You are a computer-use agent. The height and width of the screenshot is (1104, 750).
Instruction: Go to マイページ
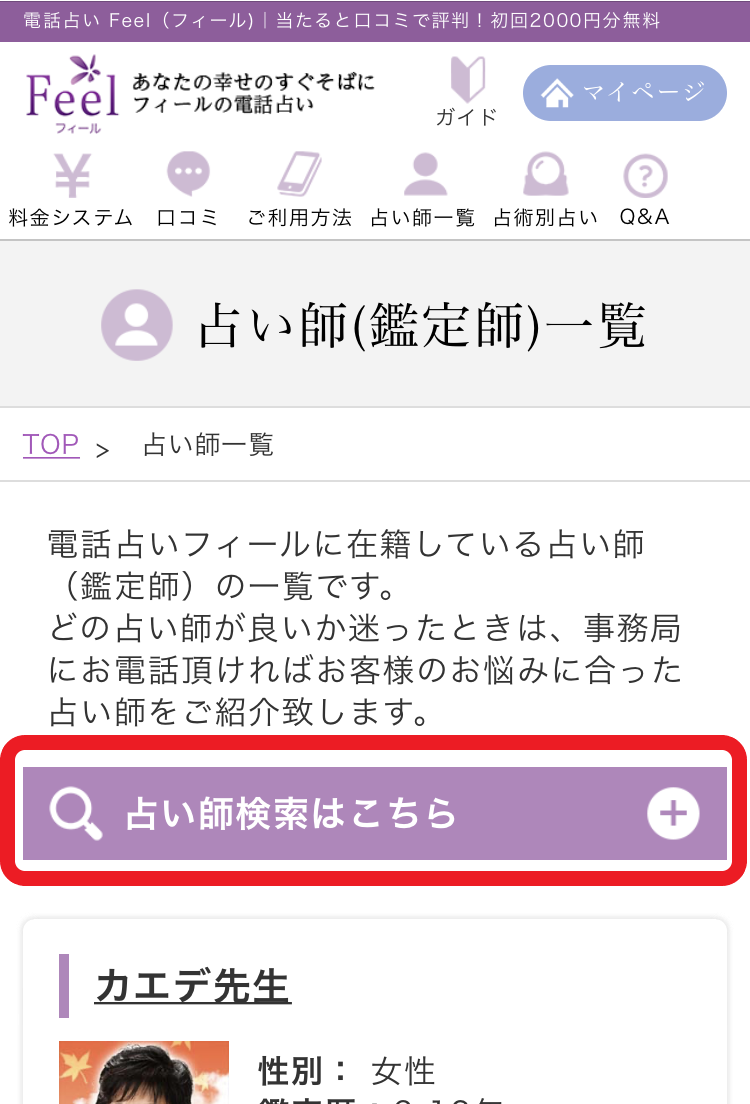tap(624, 93)
